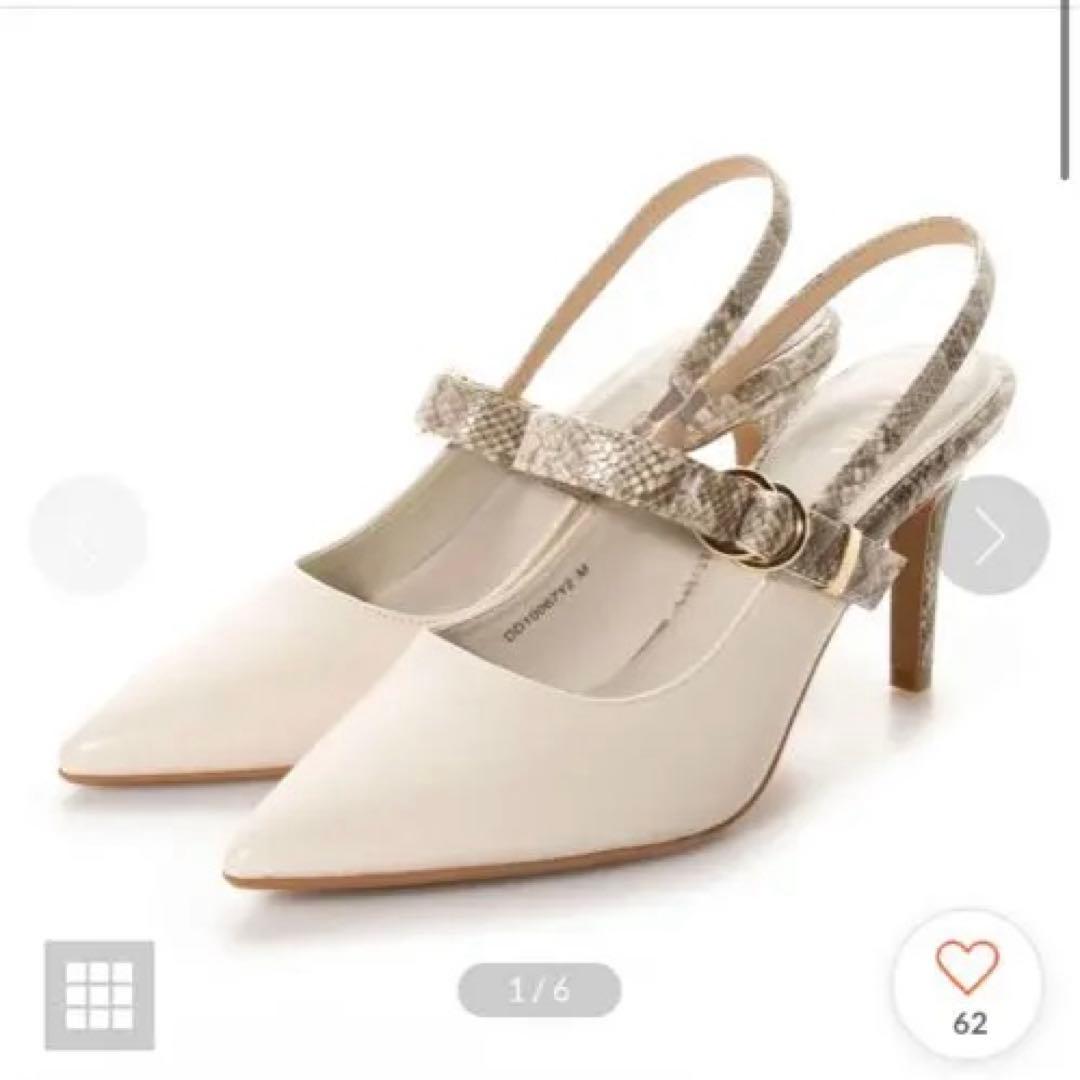Screen dimensions: 1080x1080
Task: Open the image grid view
Action: click(99, 994)
